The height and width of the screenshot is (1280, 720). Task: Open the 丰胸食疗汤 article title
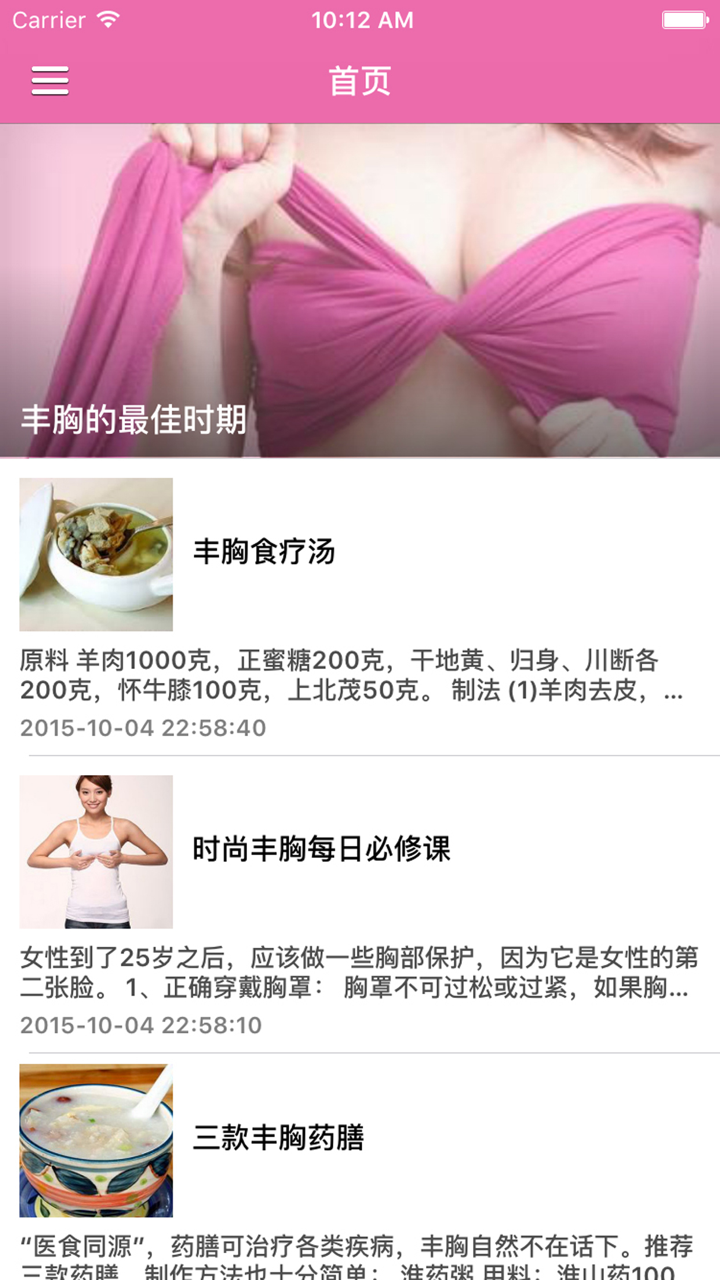point(263,554)
